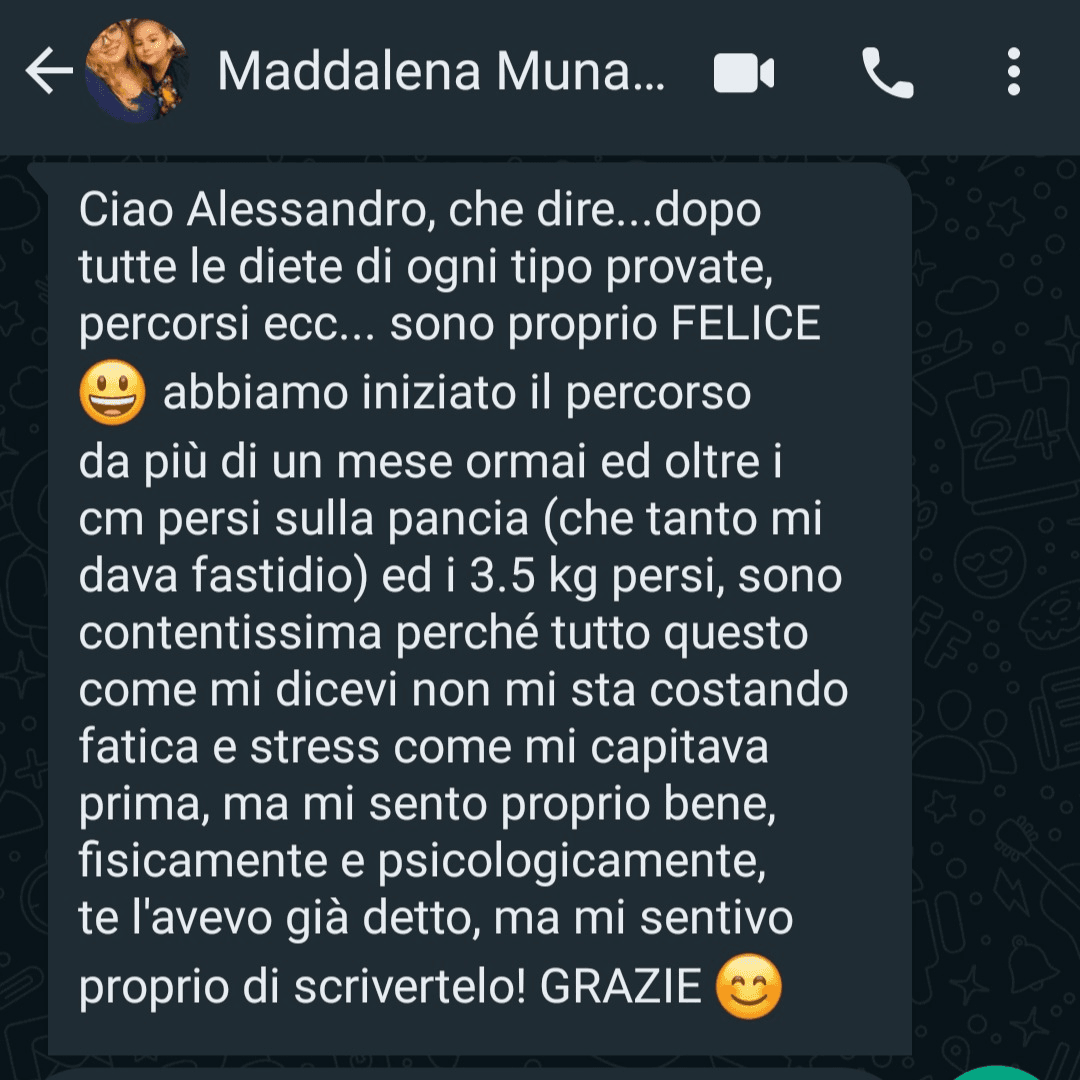The image size is (1080, 1080).
Task: Start a video call with Maddalena
Action: click(744, 74)
